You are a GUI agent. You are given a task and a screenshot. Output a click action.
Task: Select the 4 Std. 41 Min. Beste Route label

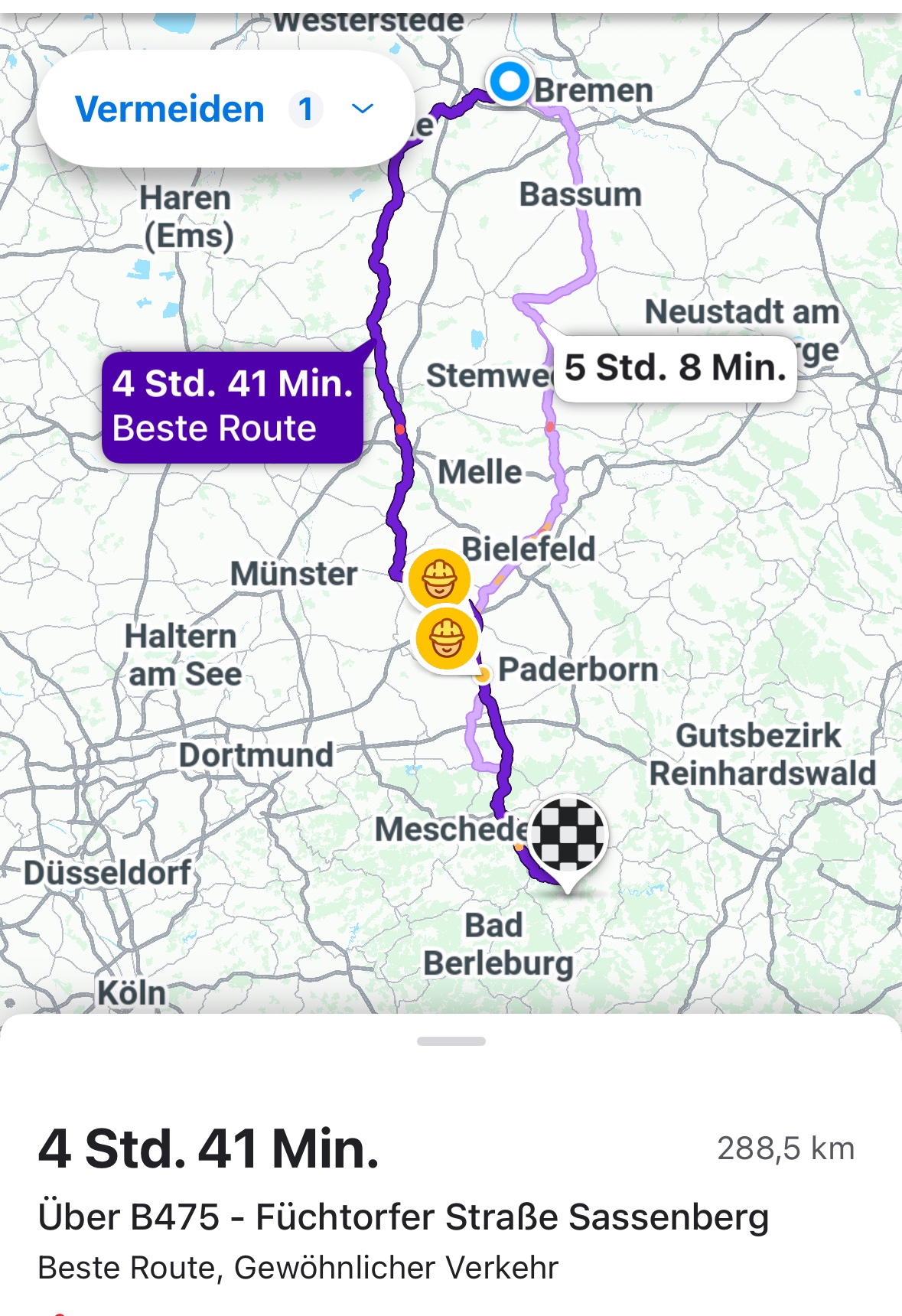point(232,406)
